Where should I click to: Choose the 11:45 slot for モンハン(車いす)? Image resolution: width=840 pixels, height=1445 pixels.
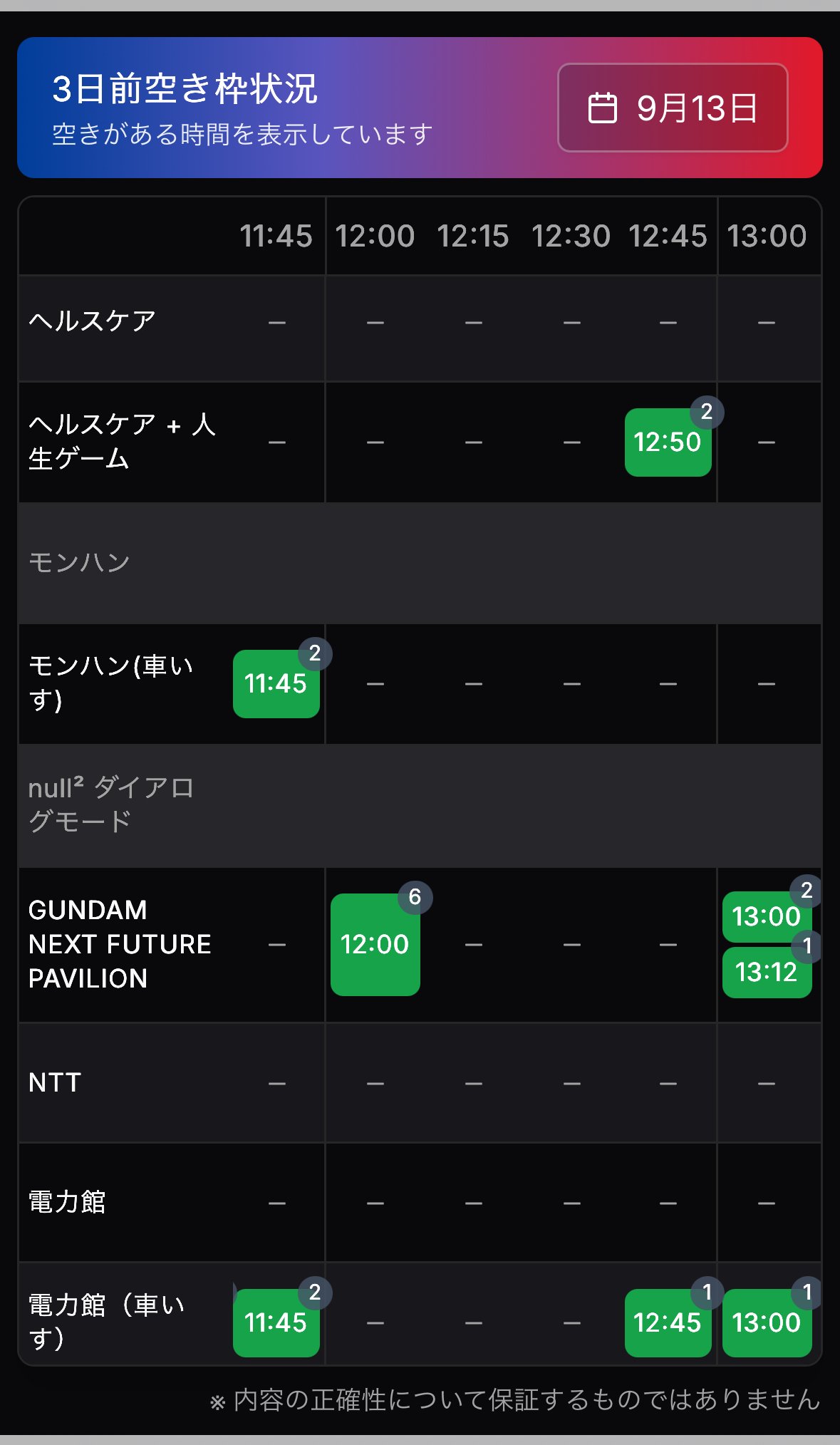click(x=276, y=684)
